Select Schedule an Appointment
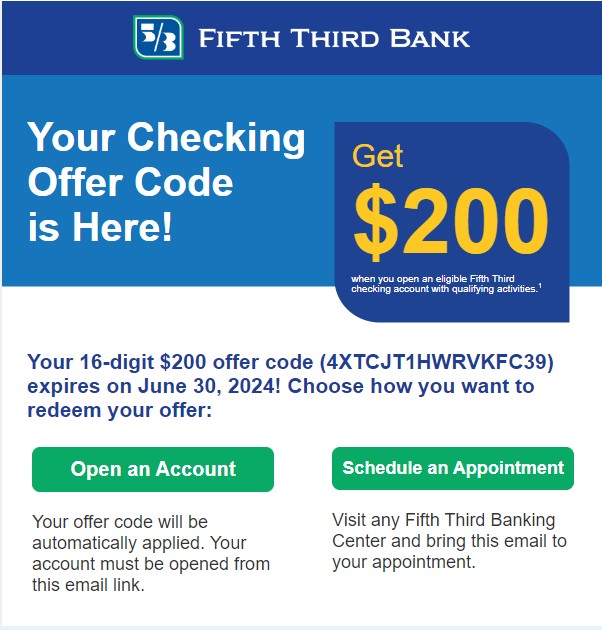 [452, 468]
